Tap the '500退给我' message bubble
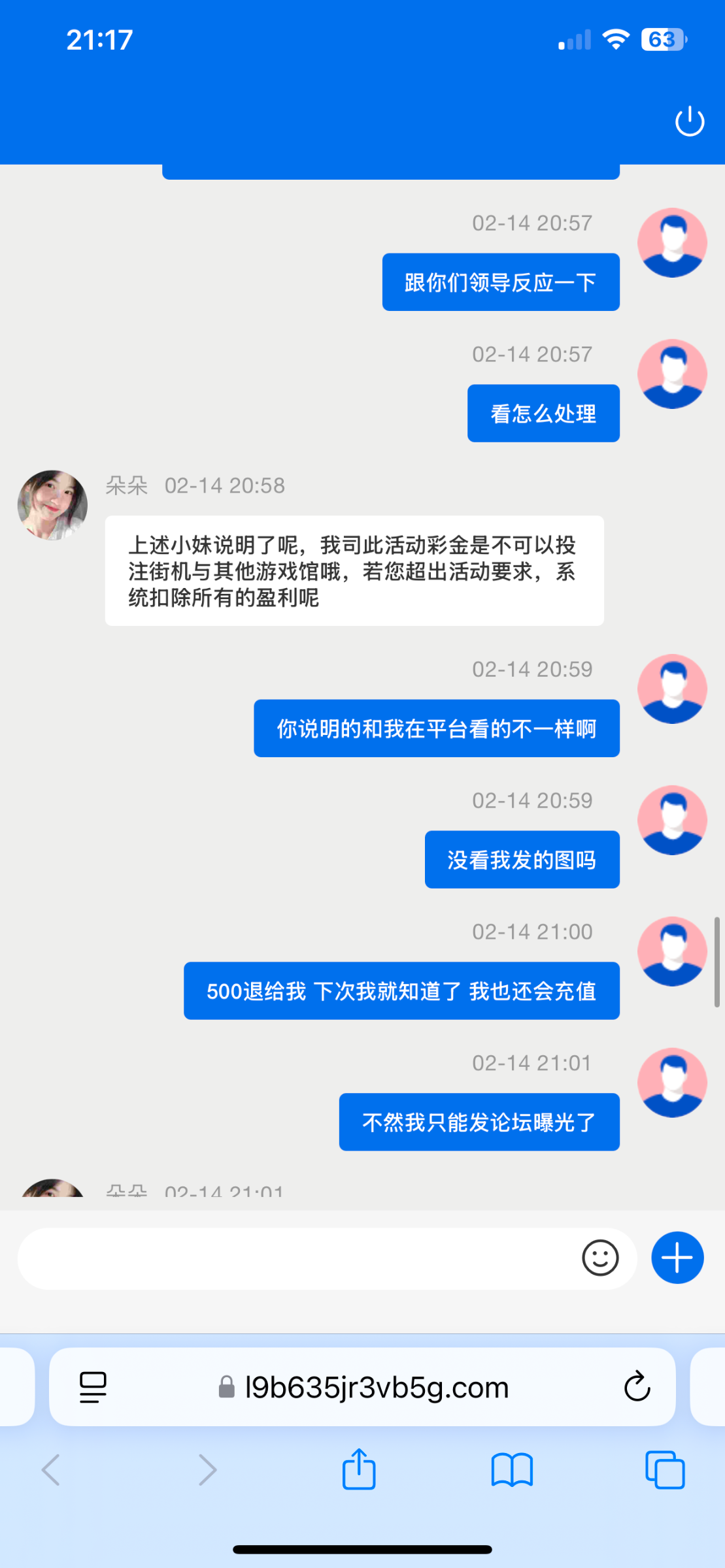The width and height of the screenshot is (725, 1568). pyautogui.click(x=401, y=991)
